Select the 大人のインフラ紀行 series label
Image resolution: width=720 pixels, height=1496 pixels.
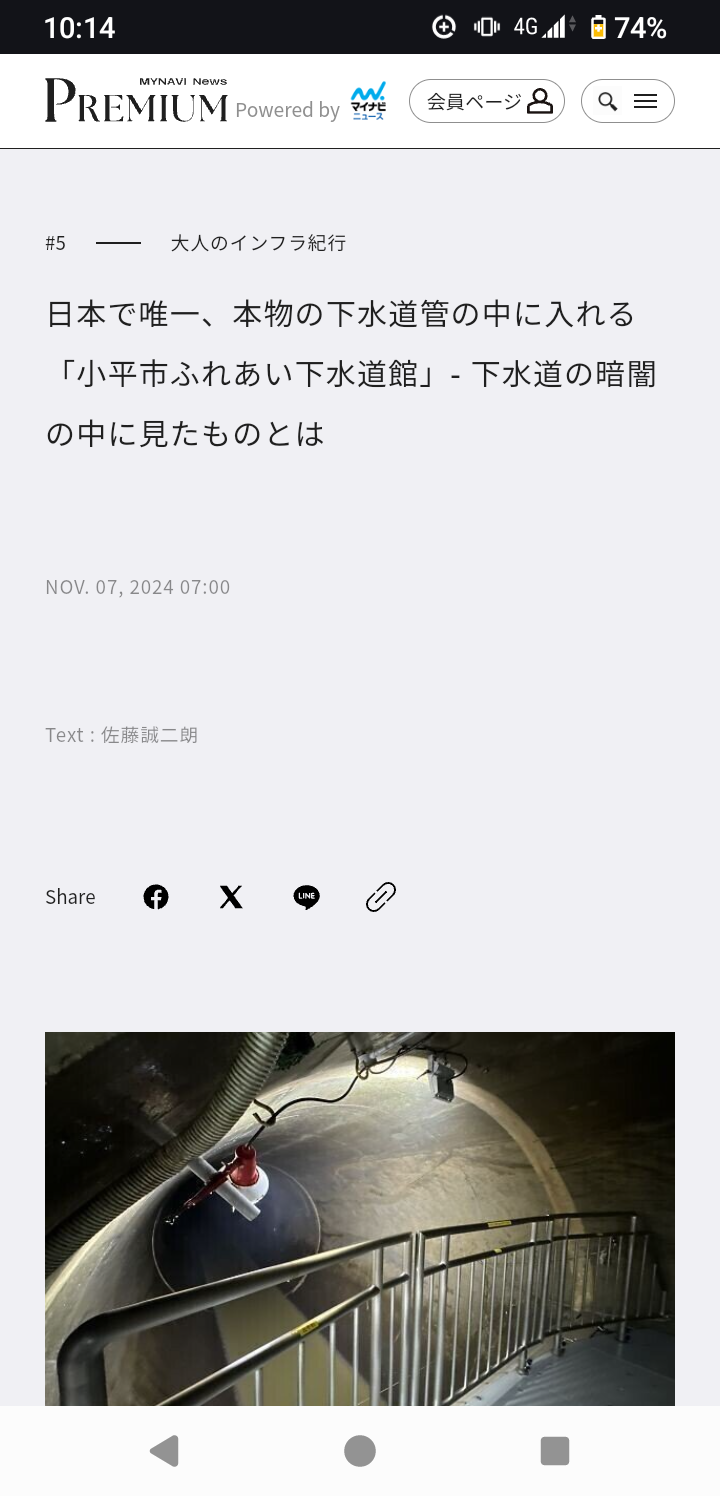point(257,242)
